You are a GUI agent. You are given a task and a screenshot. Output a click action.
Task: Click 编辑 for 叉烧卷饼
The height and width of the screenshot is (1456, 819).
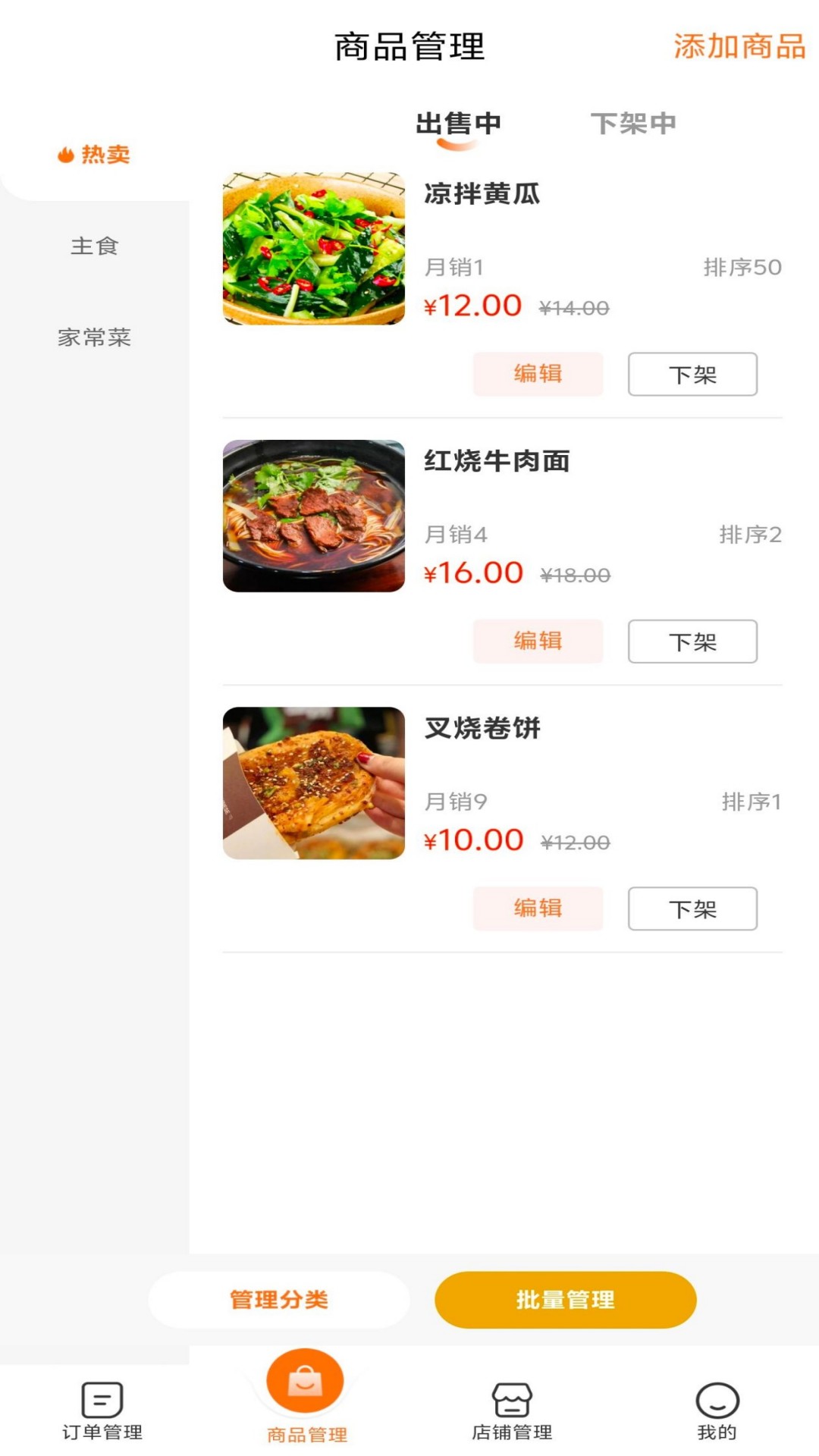coord(538,908)
